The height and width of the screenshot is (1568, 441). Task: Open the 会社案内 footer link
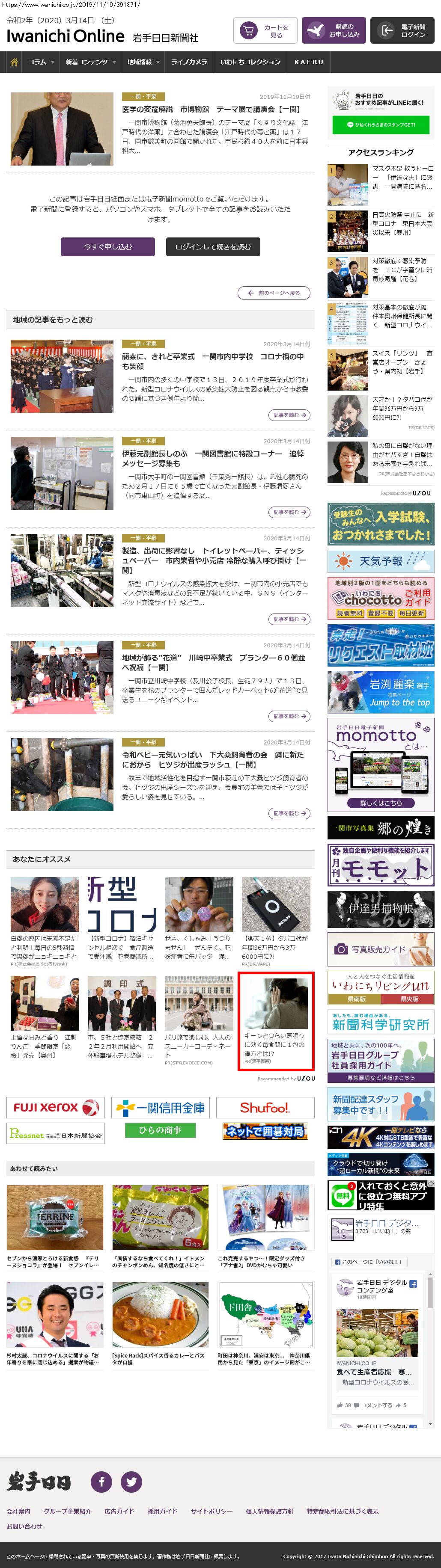pos(18,1511)
